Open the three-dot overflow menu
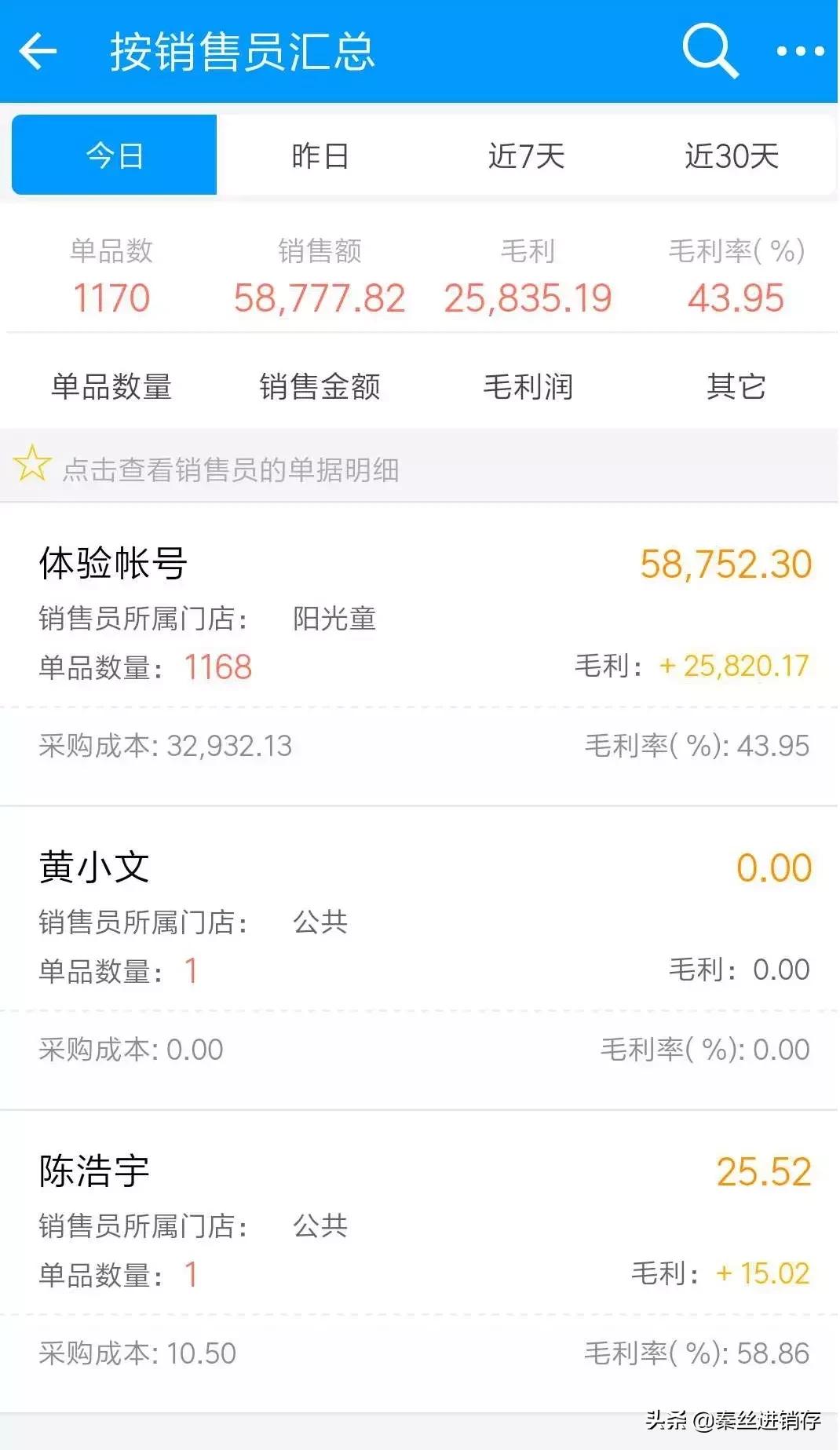Viewport: 840px width, 1450px height. pos(798,52)
